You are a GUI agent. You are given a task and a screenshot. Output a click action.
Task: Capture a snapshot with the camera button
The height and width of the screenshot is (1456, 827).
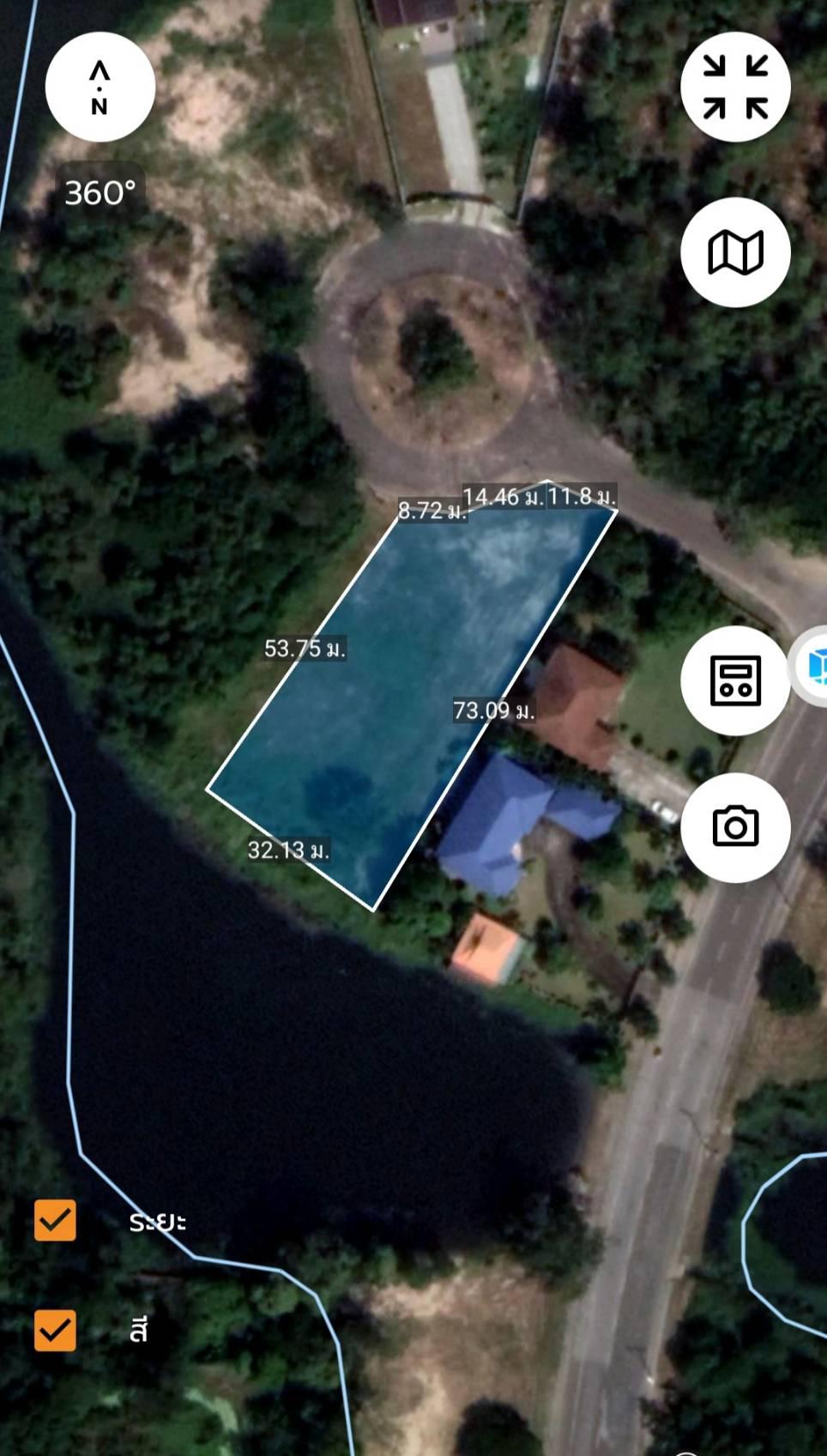[735, 827]
